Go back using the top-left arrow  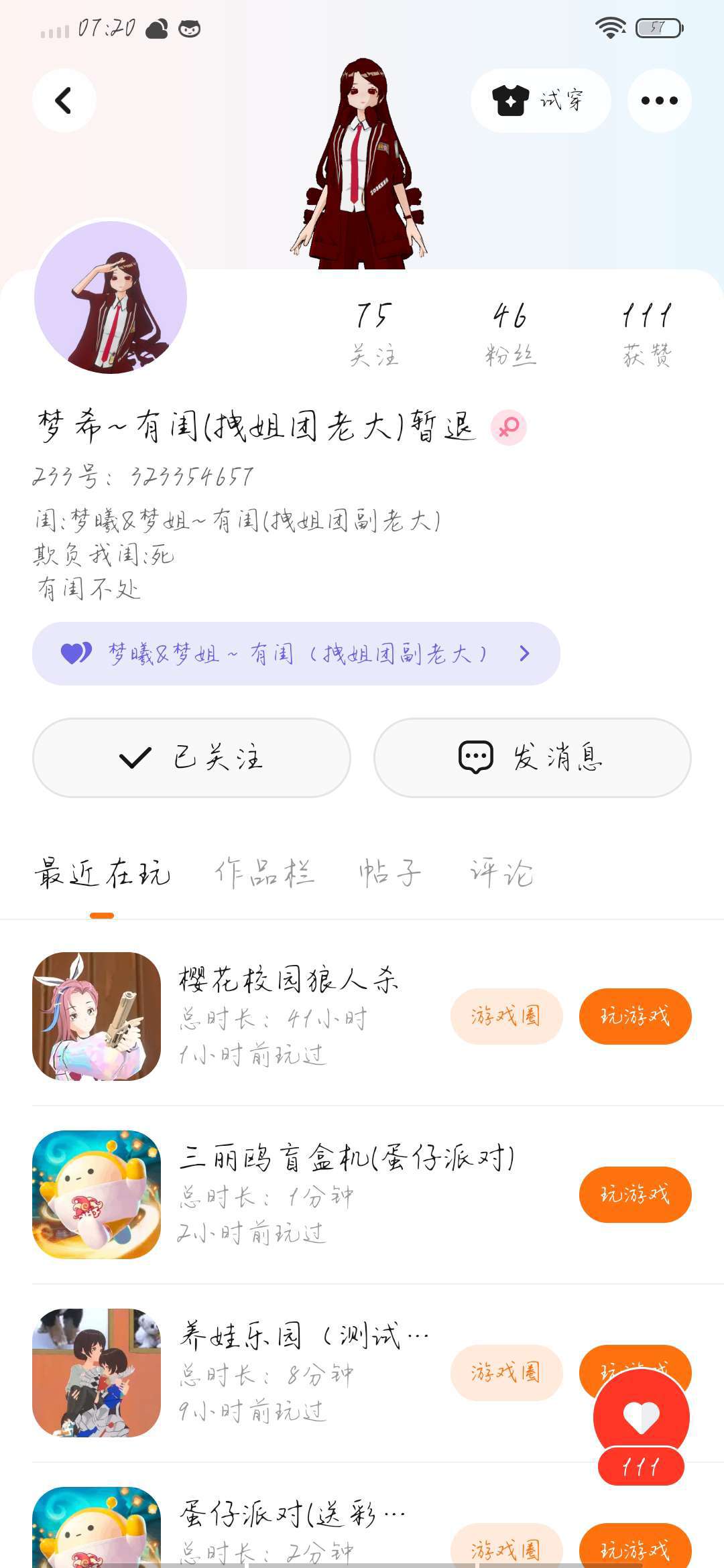pyautogui.click(x=64, y=101)
